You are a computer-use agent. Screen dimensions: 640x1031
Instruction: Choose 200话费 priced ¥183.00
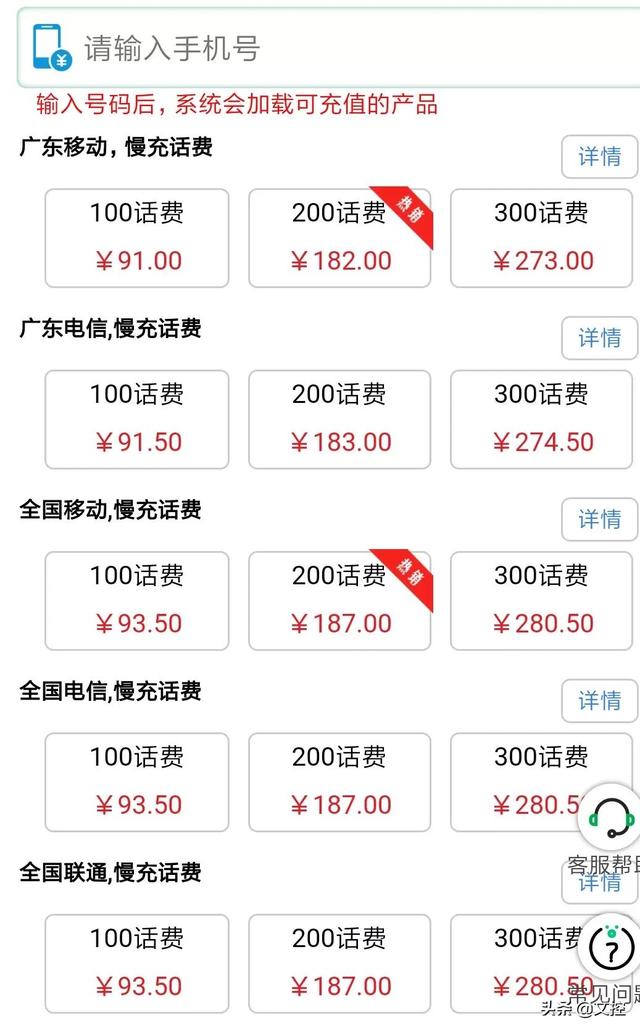point(339,419)
